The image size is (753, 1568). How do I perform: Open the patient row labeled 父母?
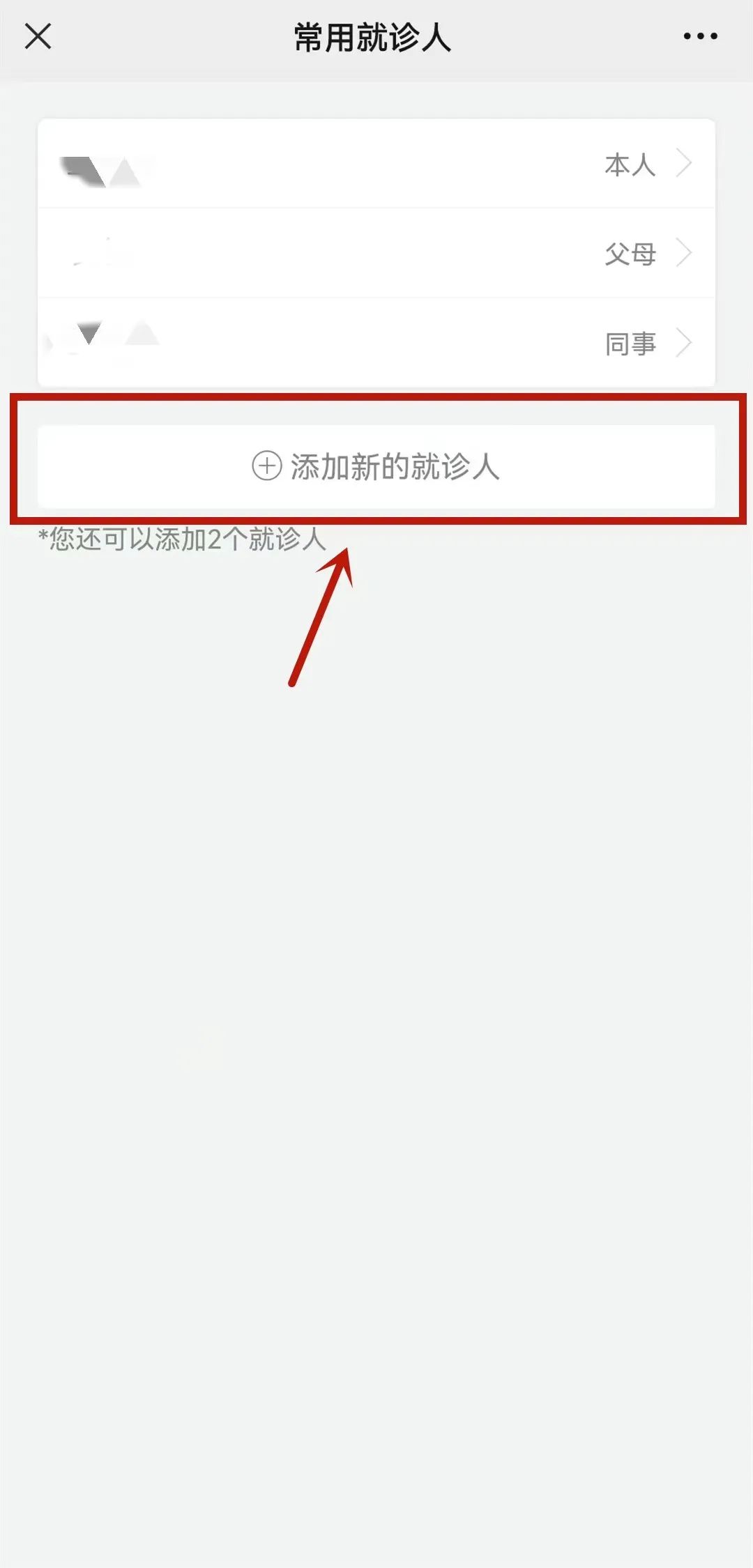pyautogui.click(x=376, y=254)
